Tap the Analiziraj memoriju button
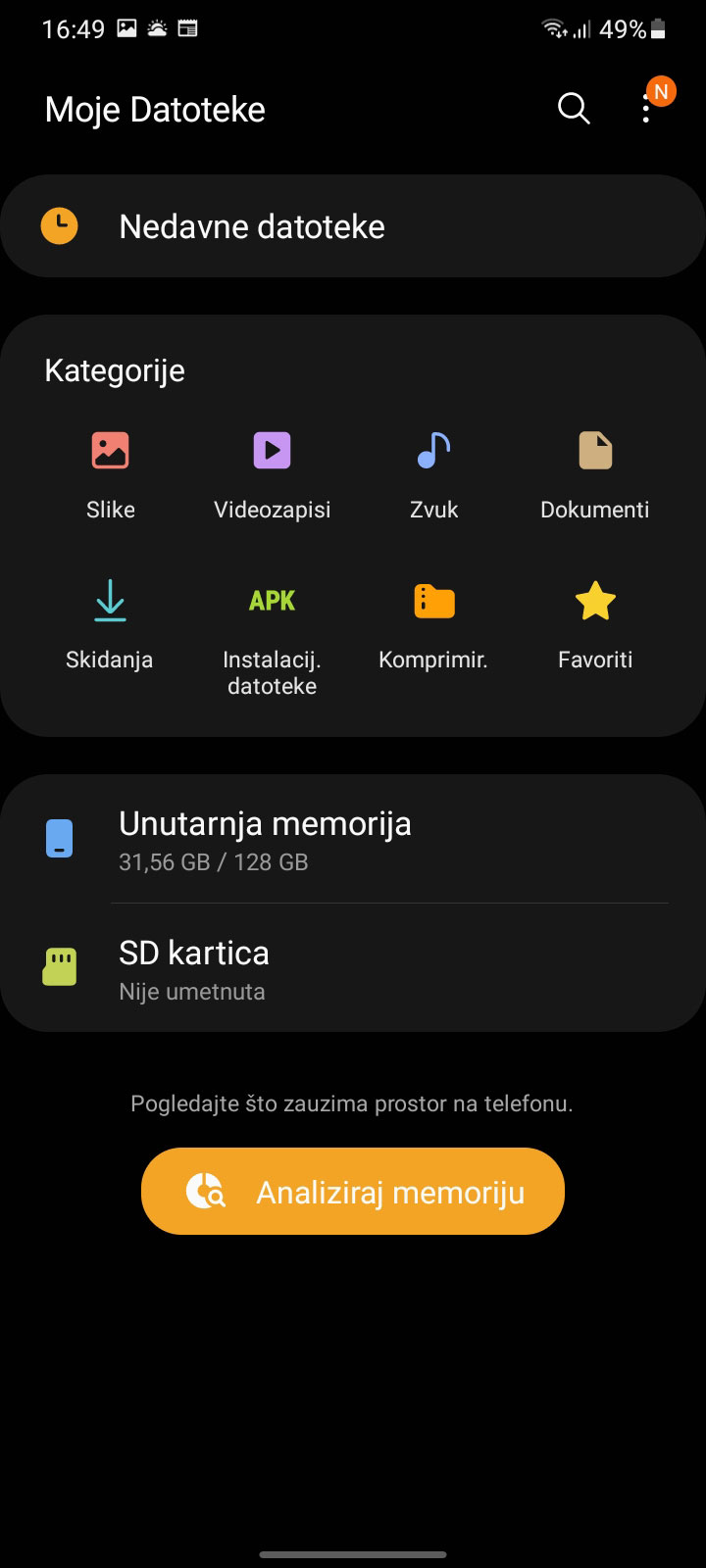The height and width of the screenshot is (1568, 706). pos(353,1191)
